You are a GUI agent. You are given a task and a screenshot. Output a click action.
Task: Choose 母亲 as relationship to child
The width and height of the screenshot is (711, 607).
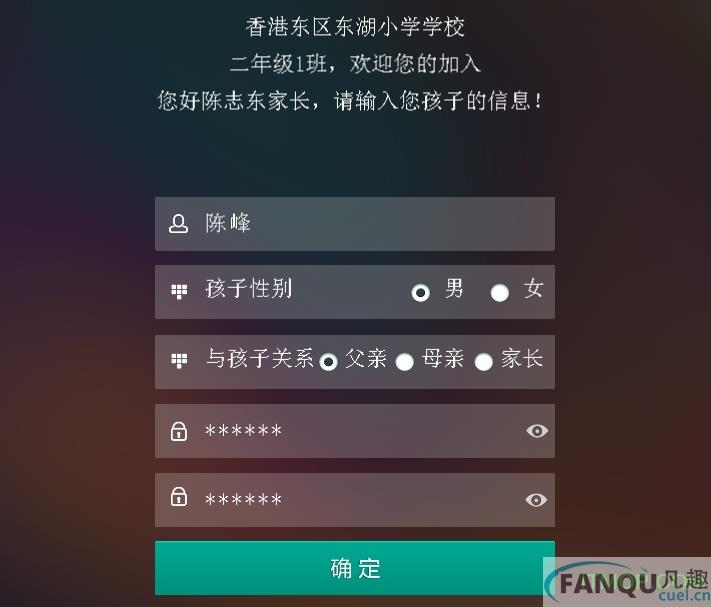coord(405,361)
